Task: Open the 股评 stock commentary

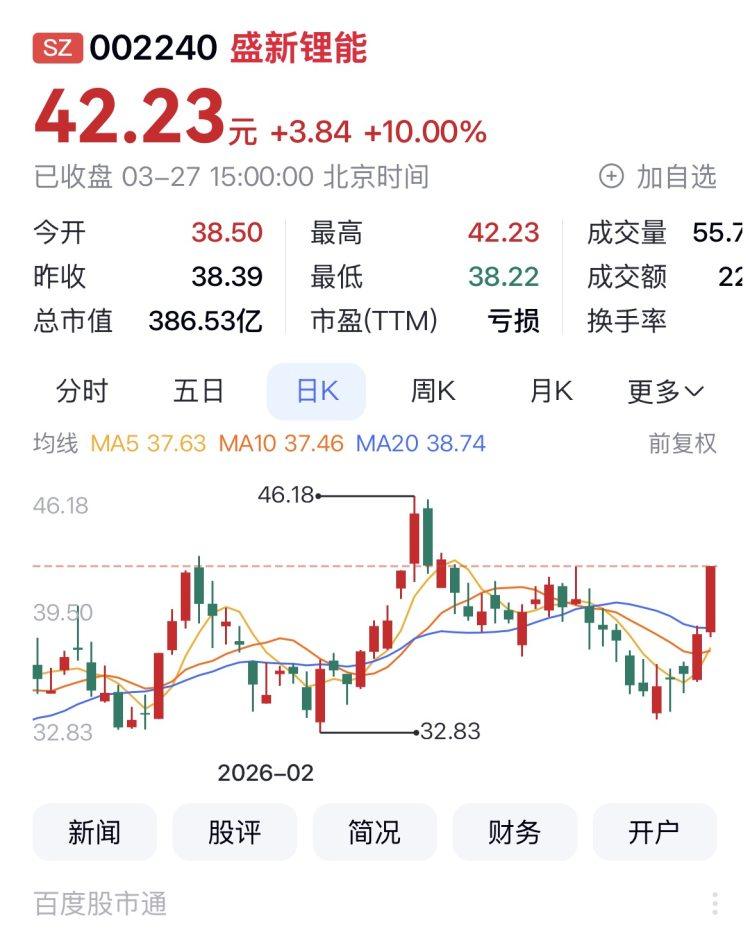Action: 235,832
